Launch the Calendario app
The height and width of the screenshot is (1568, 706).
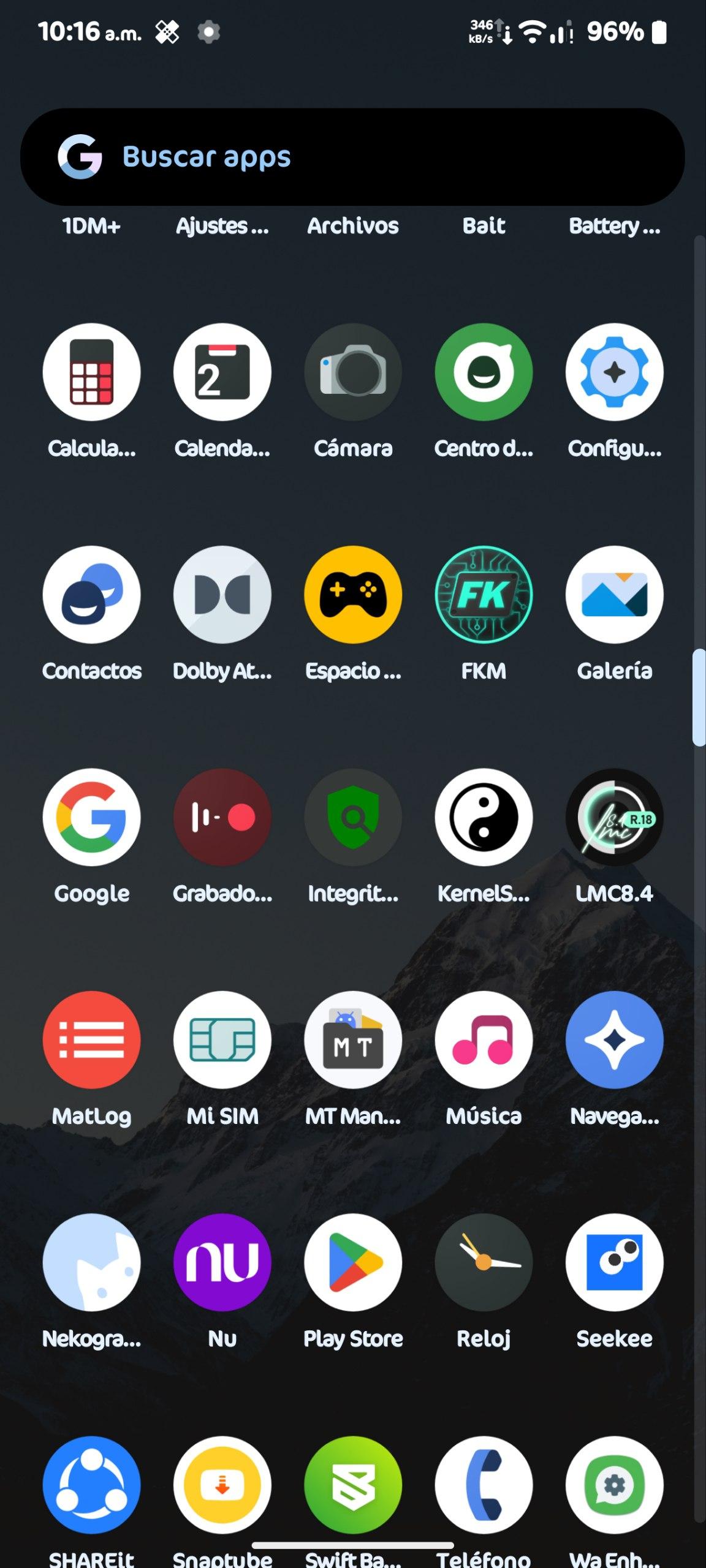[x=222, y=372]
